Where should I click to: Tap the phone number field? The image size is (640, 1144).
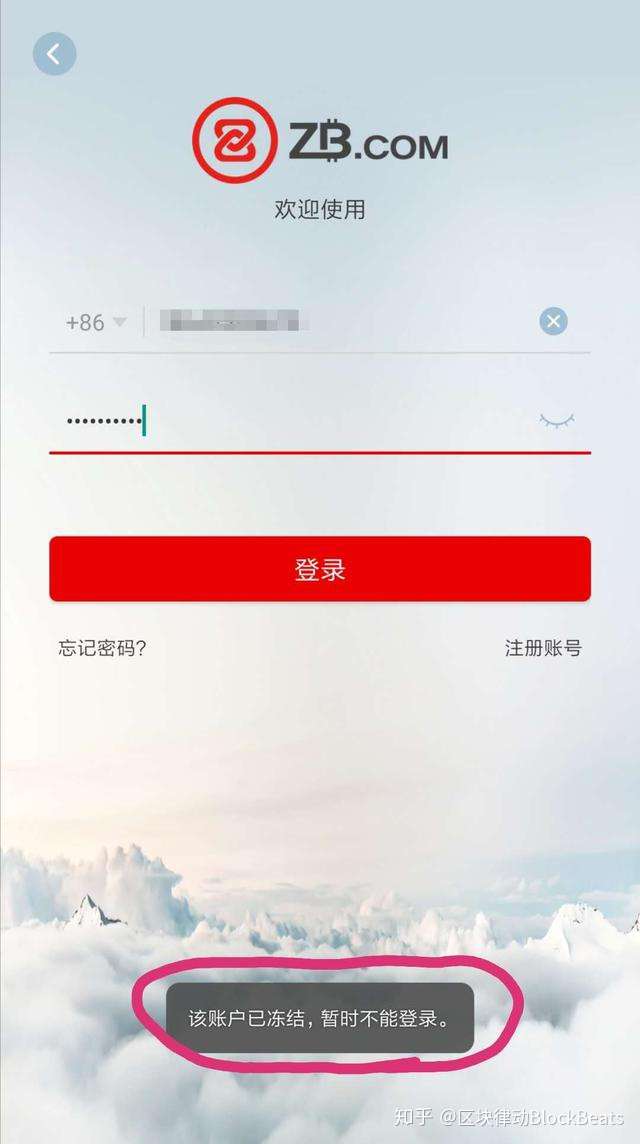pos(339,321)
